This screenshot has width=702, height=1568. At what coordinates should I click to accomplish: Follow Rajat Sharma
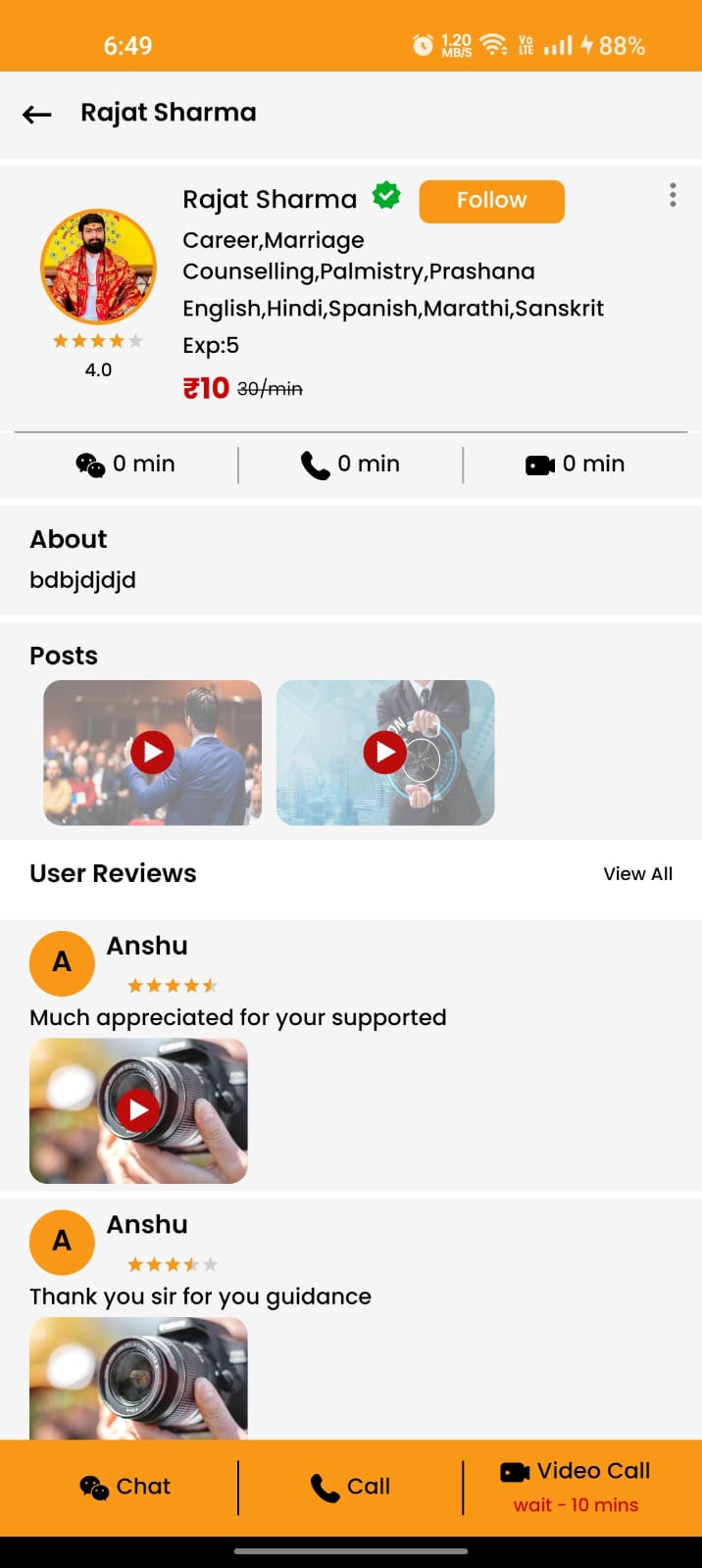[491, 201]
